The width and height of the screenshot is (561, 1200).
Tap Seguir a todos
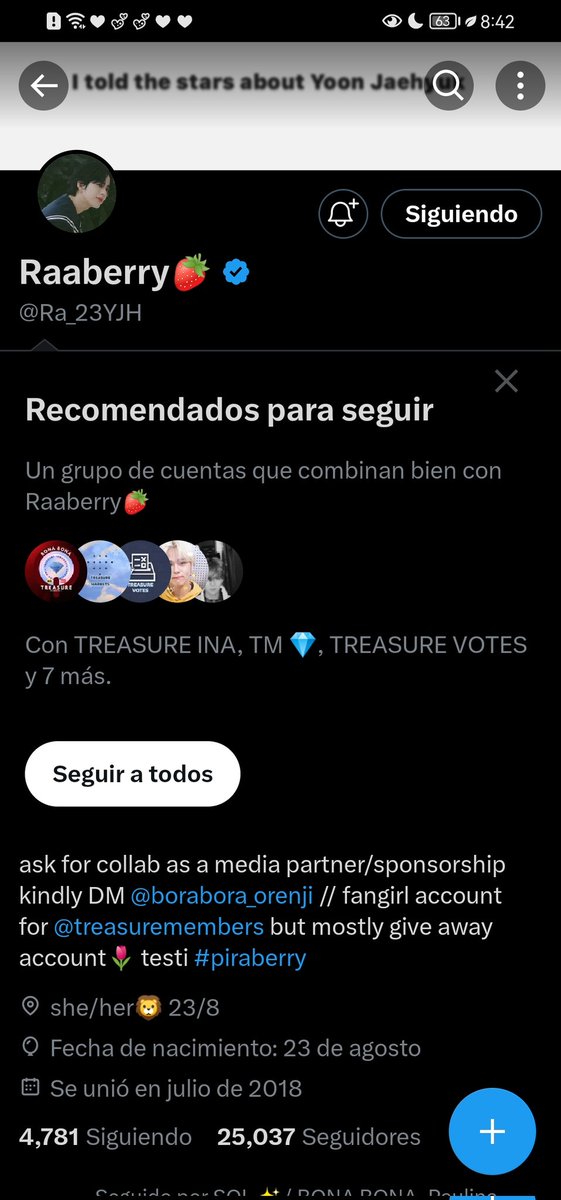coord(133,774)
